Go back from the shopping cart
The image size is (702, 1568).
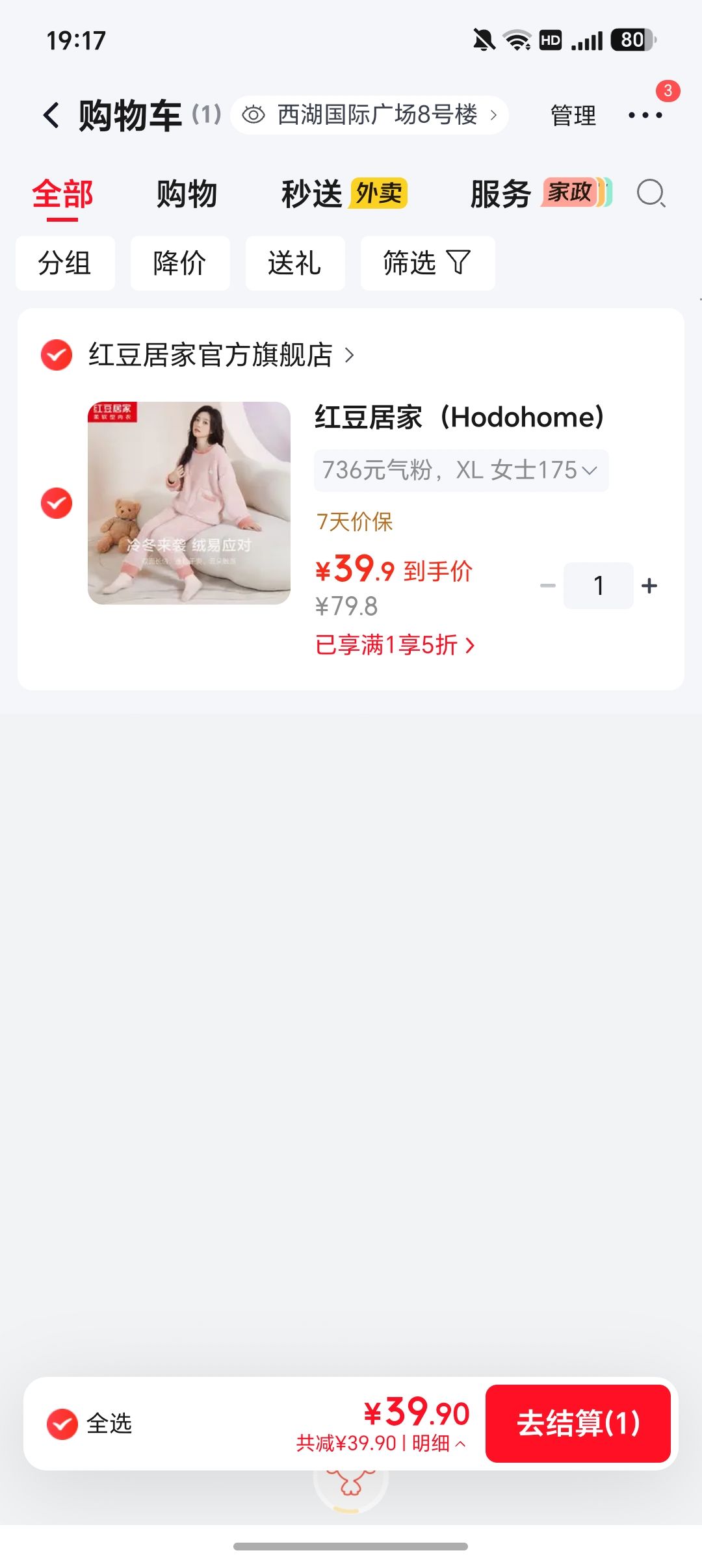[x=51, y=115]
